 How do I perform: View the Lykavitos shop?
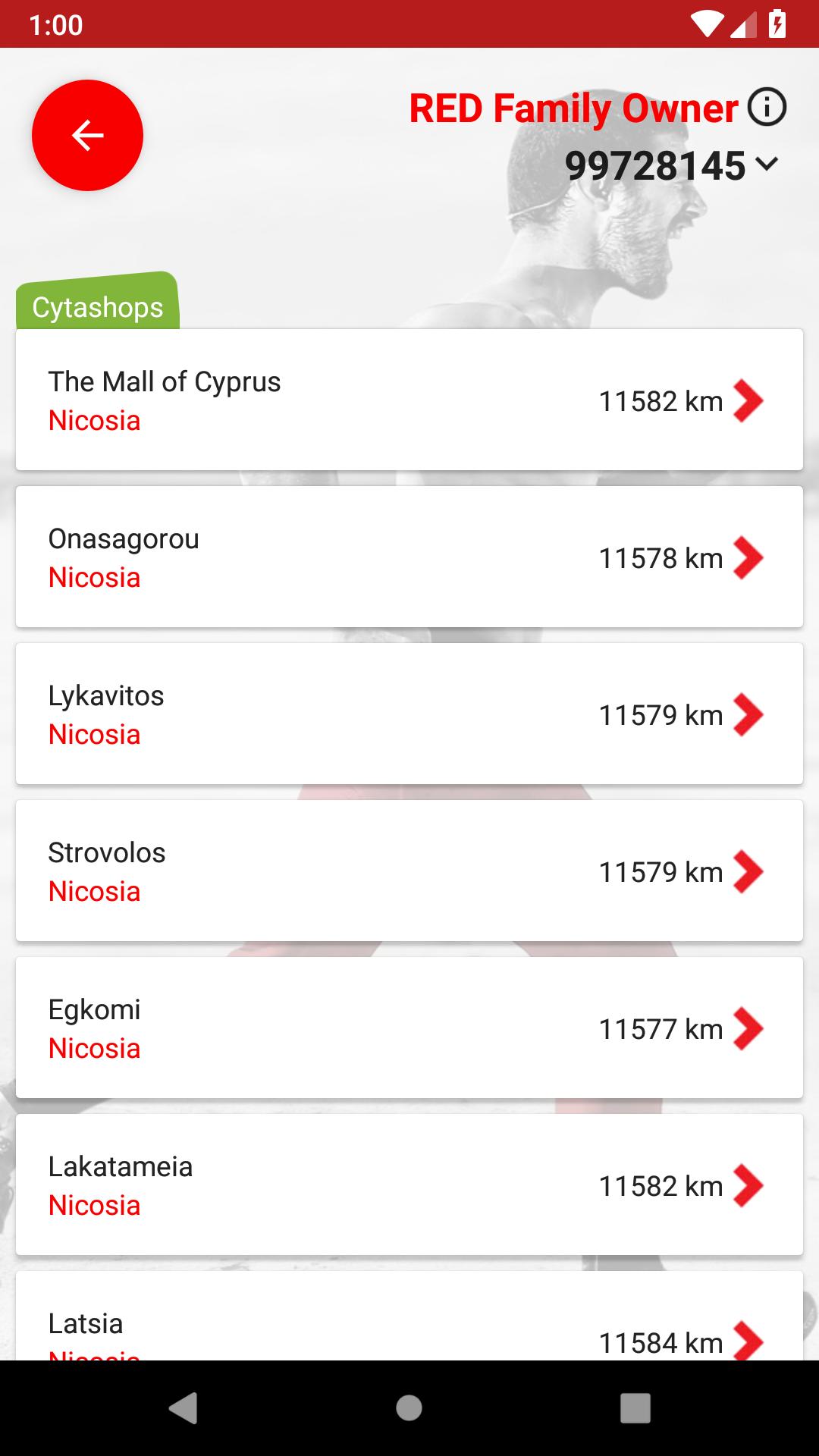pyautogui.click(x=409, y=714)
